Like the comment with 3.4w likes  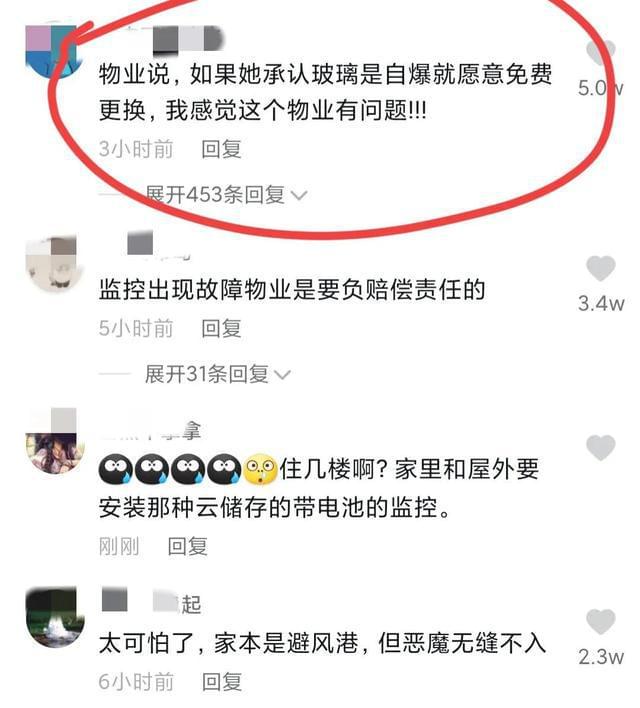[600, 269]
